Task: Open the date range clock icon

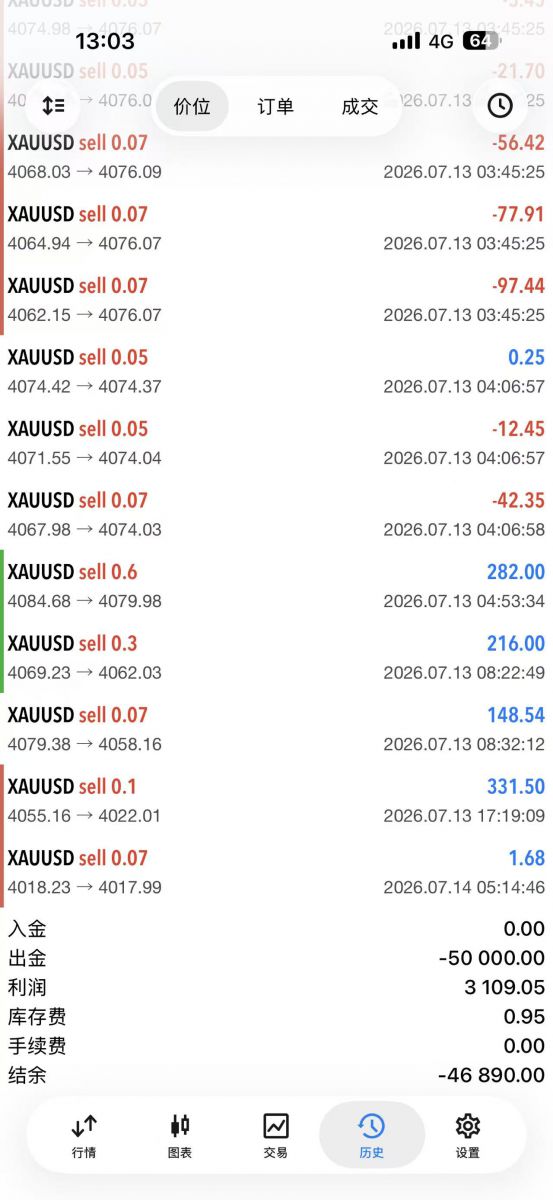Action: (499, 105)
